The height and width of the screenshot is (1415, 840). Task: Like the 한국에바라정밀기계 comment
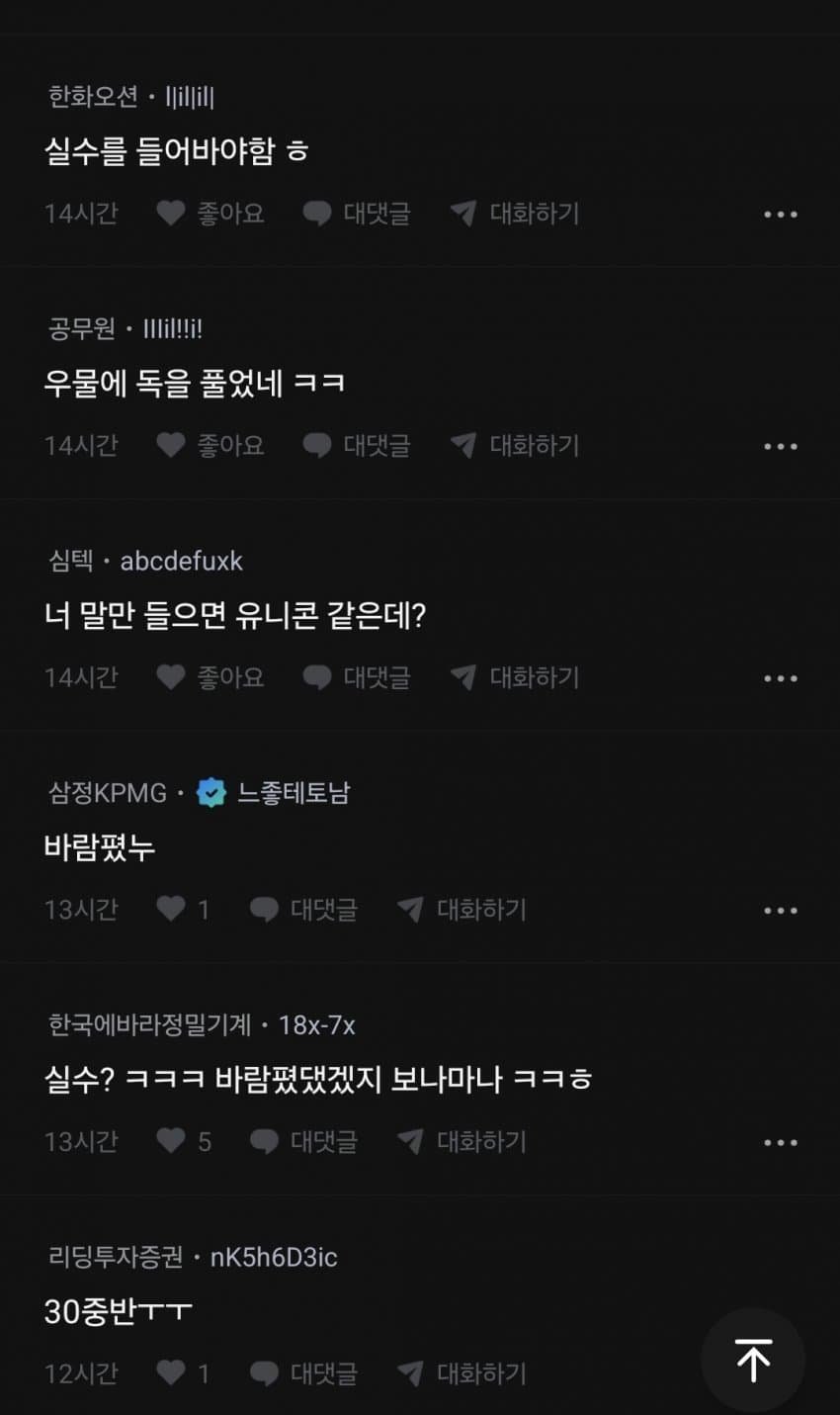pos(183,1142)
